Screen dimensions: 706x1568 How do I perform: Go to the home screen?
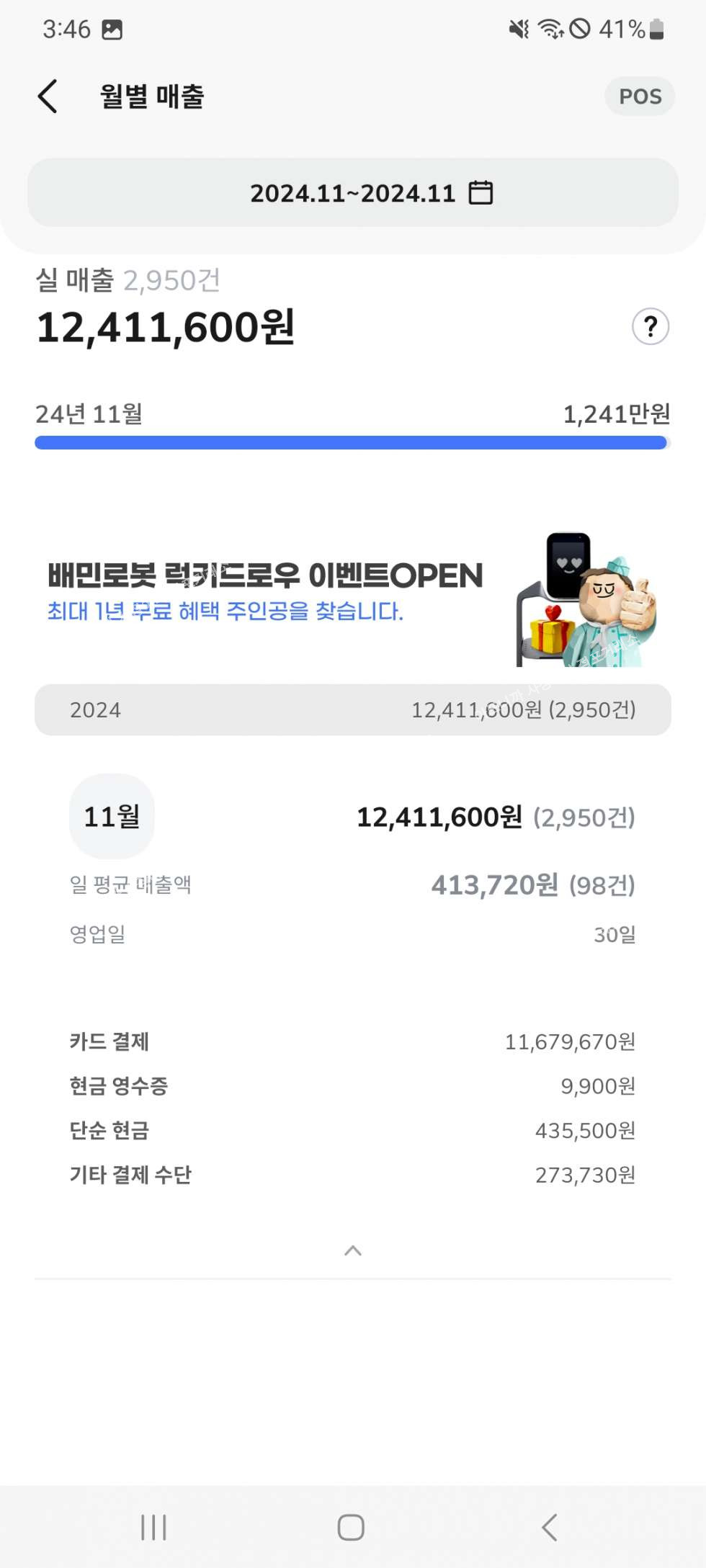click(x=351, y=1527)
